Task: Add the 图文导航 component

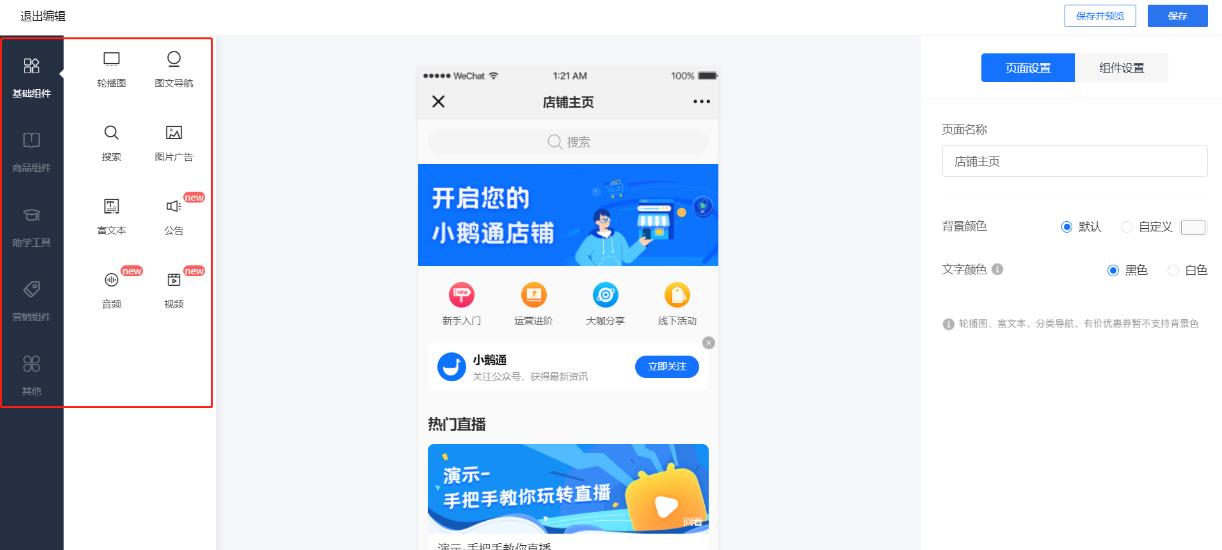Action: coord(174,69)
